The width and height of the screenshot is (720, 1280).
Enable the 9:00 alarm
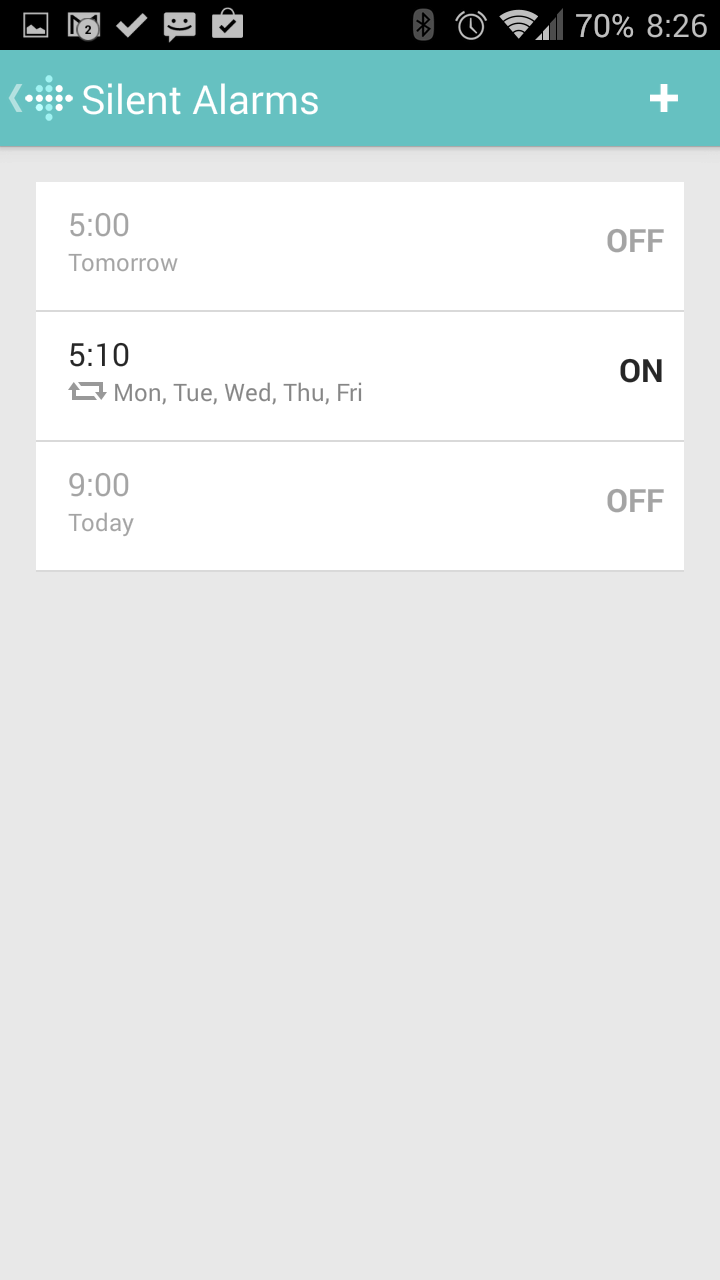[x=635, y=501]
